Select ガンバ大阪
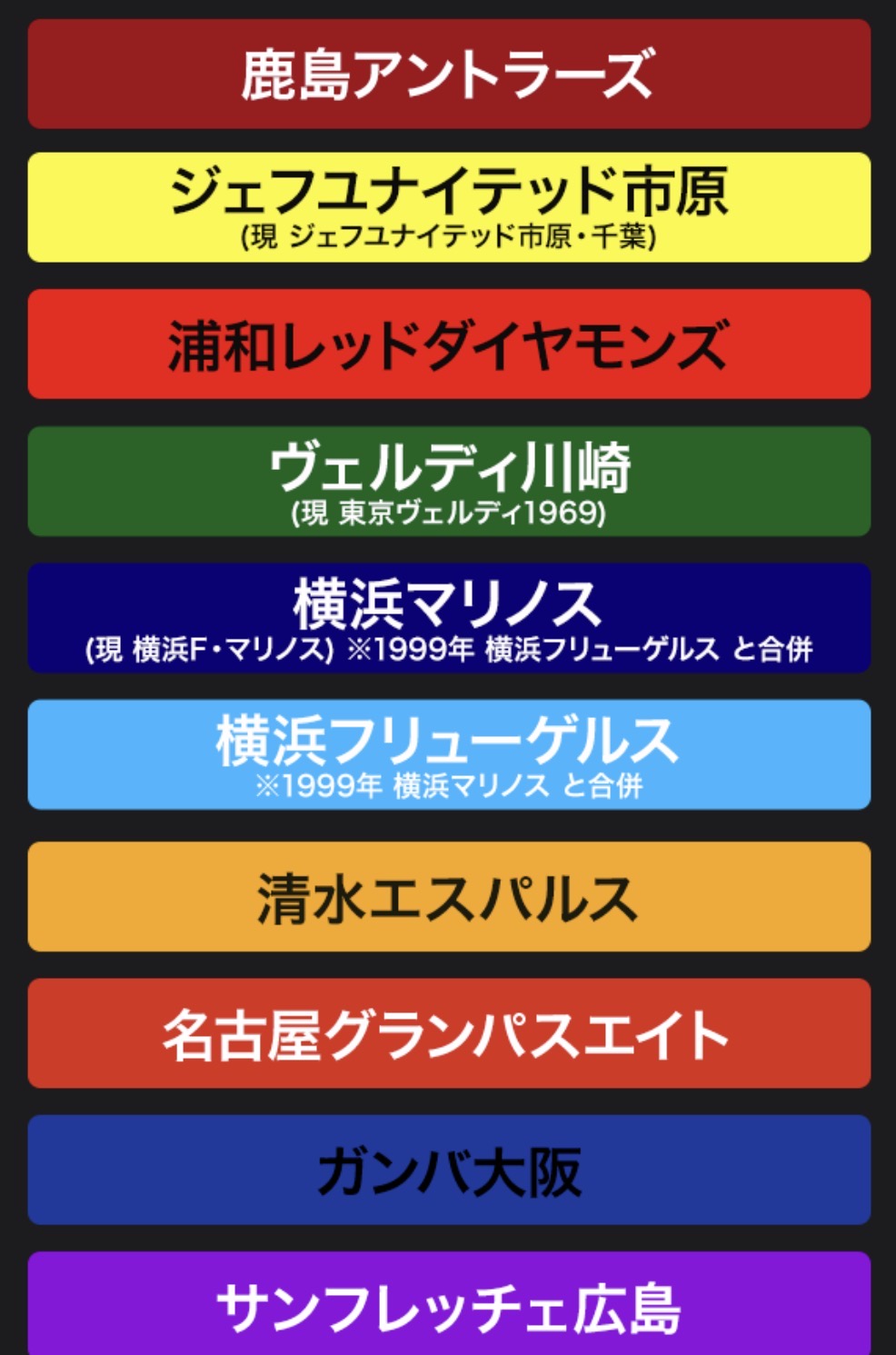The image size is (896, 1355). (x=448, y=1170)
